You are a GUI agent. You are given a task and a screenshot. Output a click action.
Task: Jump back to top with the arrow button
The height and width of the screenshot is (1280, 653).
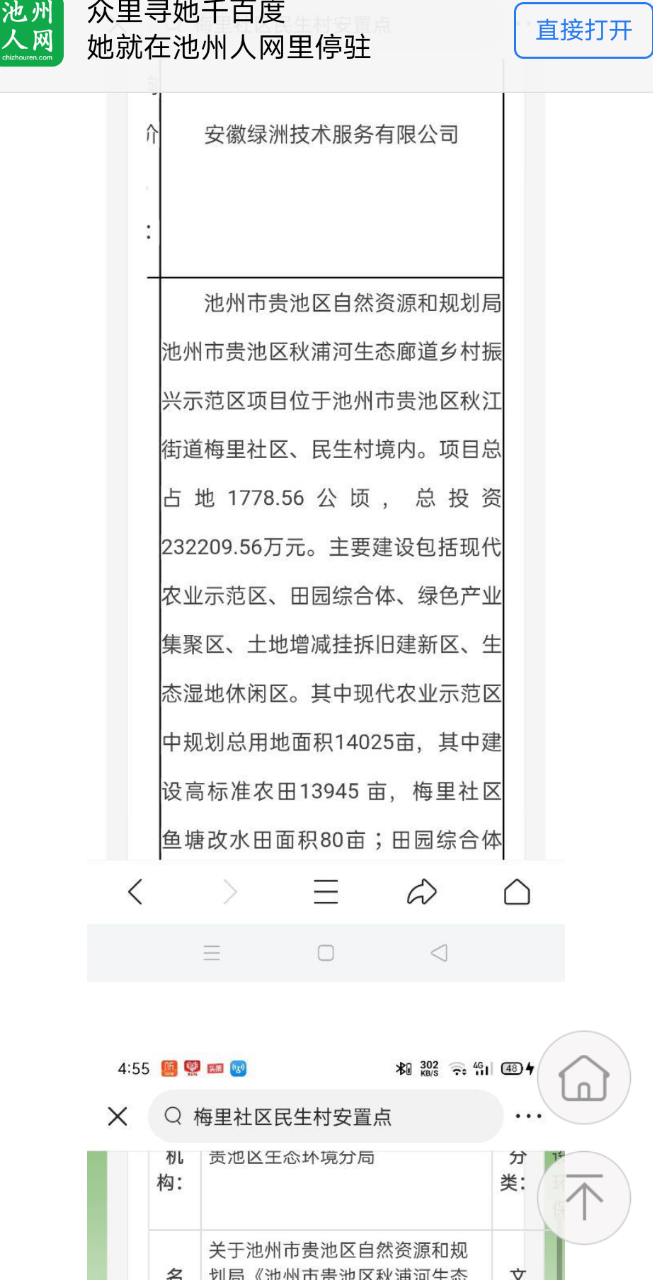click(x=584, y=1197)
